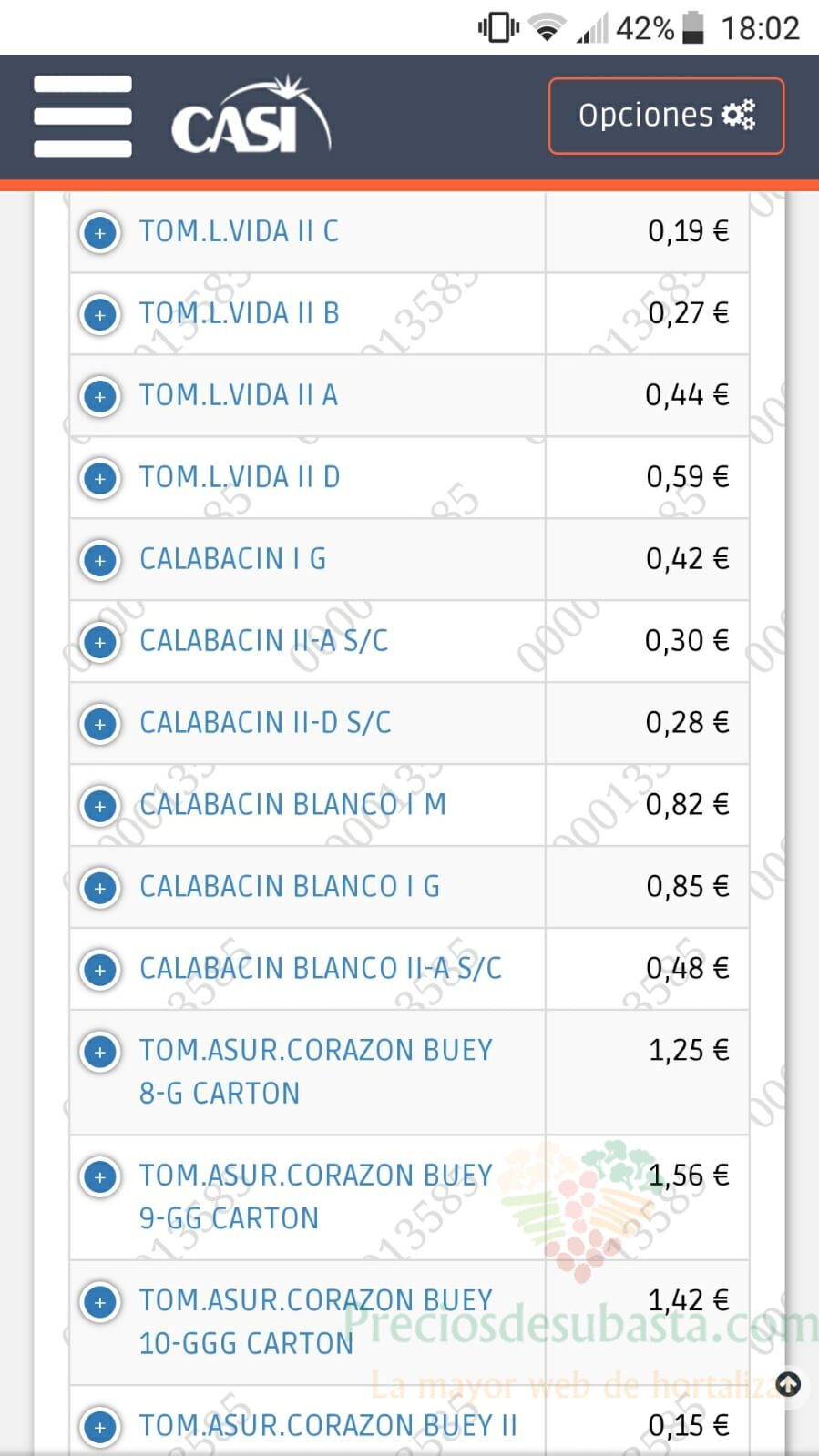Expand TOM.ASUR.CORAZON BUEY 9-GG CARTON row
Image resolution: width=819 pixels, height=1456 pixels.
click(100, 1176)
